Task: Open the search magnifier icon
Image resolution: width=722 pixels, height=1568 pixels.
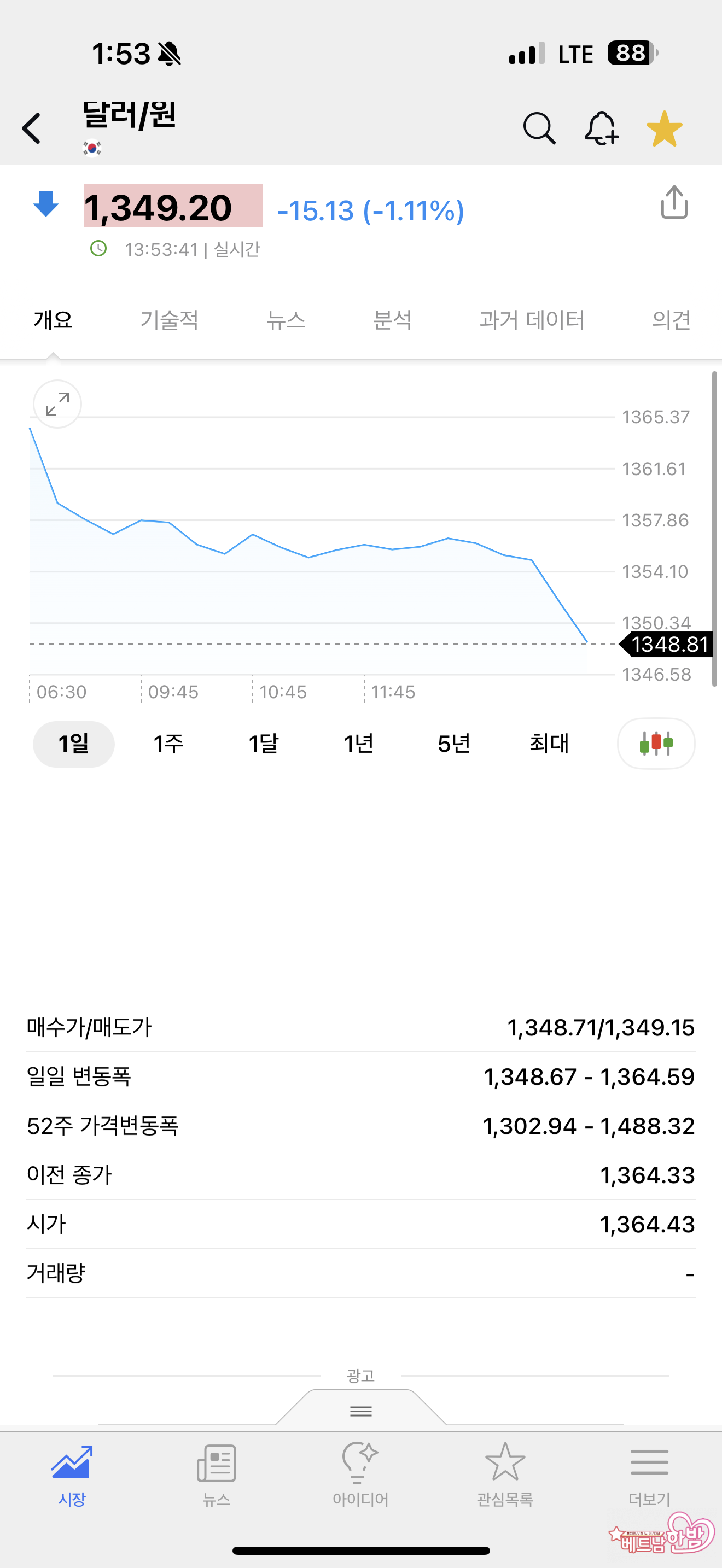Action: (x=539, y=128)
